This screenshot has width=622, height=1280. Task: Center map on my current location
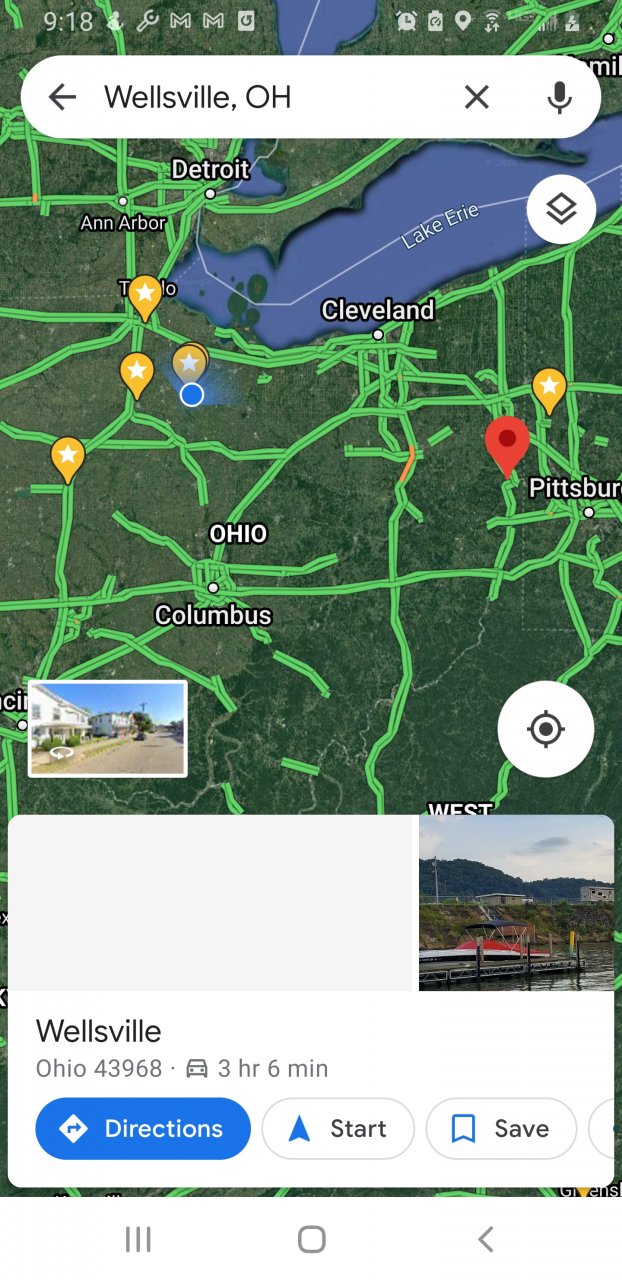(x=546, y=729)
